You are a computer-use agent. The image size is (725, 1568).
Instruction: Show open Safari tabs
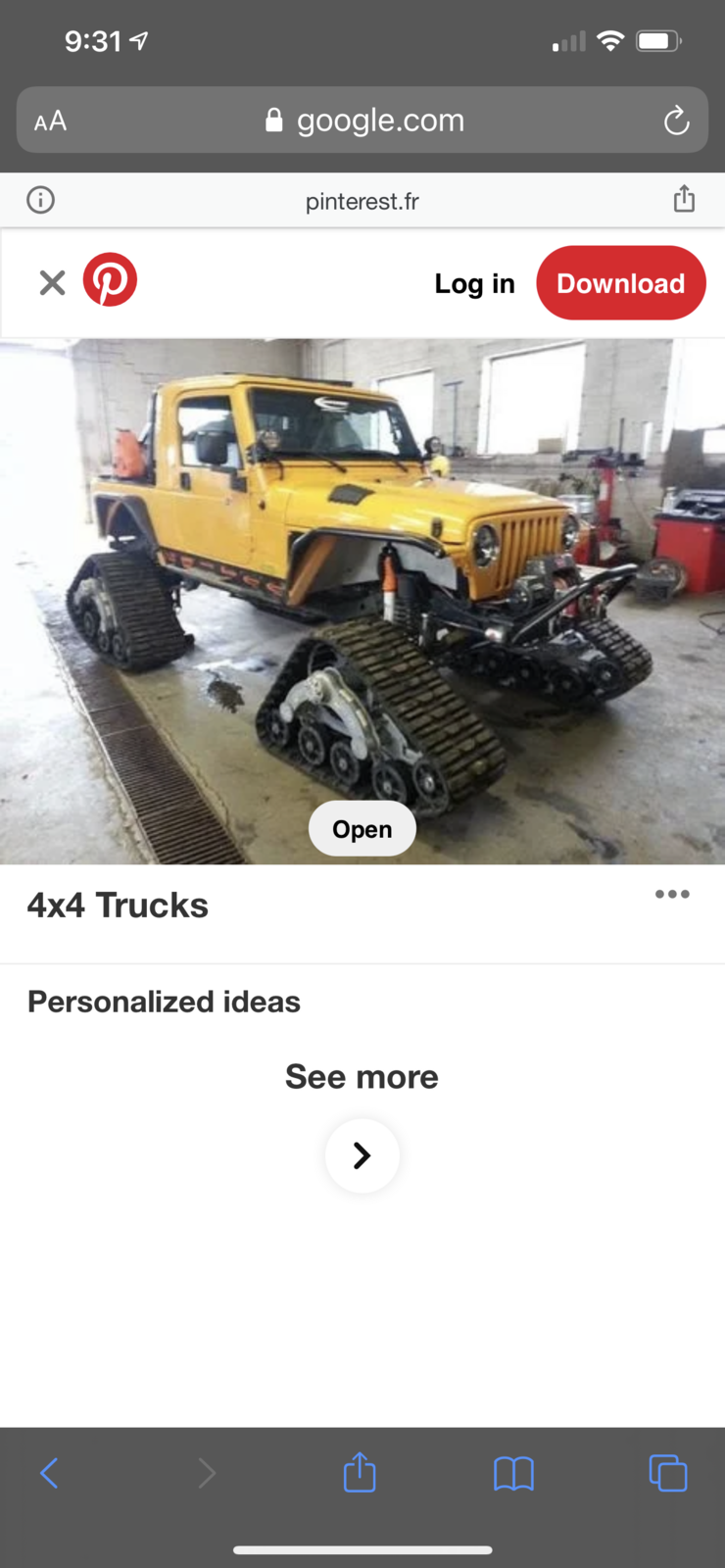coord(668,1473)
